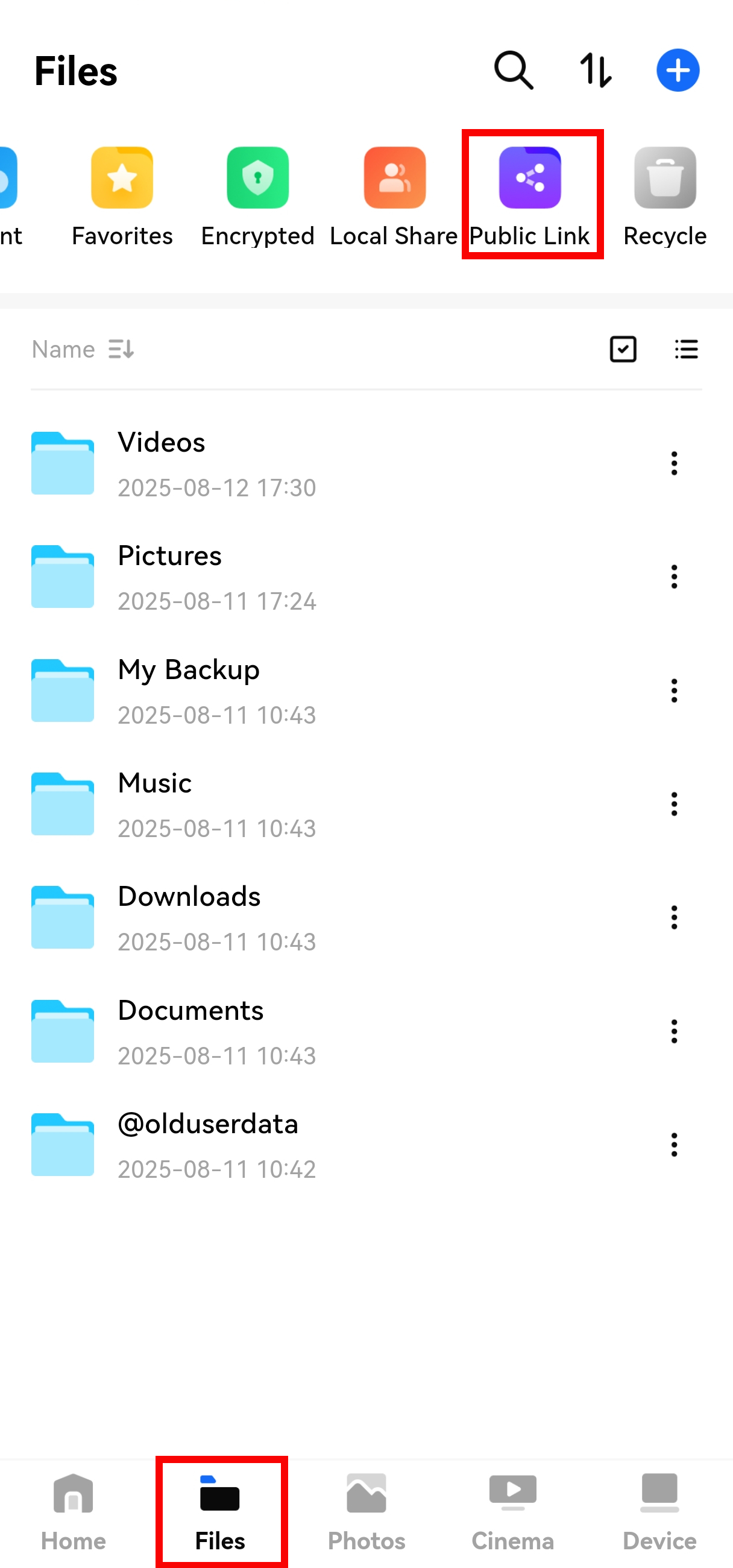
Task: Tap the blue add button
Action: click(x=678, y=71)
